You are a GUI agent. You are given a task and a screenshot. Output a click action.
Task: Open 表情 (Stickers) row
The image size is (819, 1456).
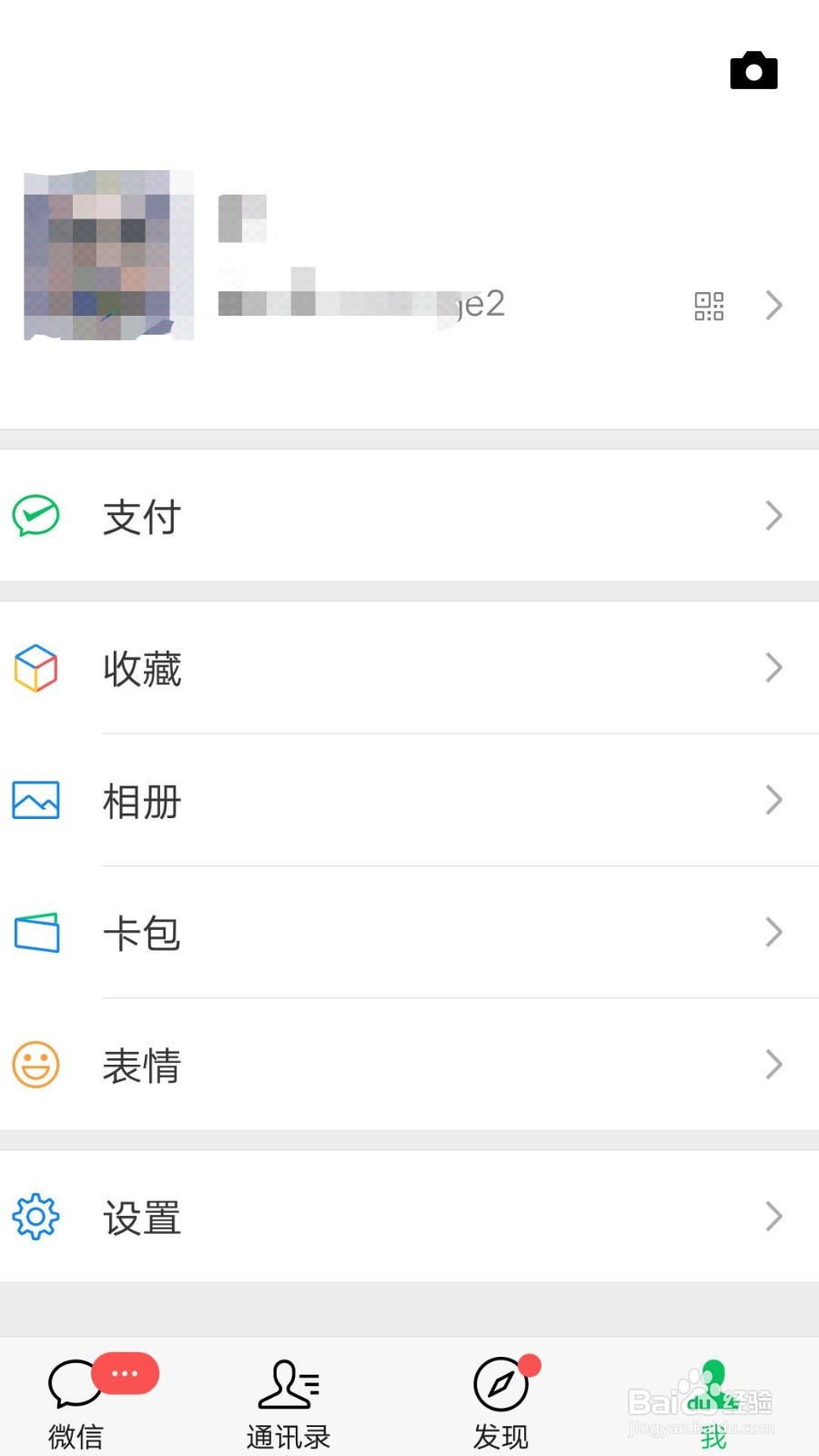pyautogui.click(x=409, y=1065)
